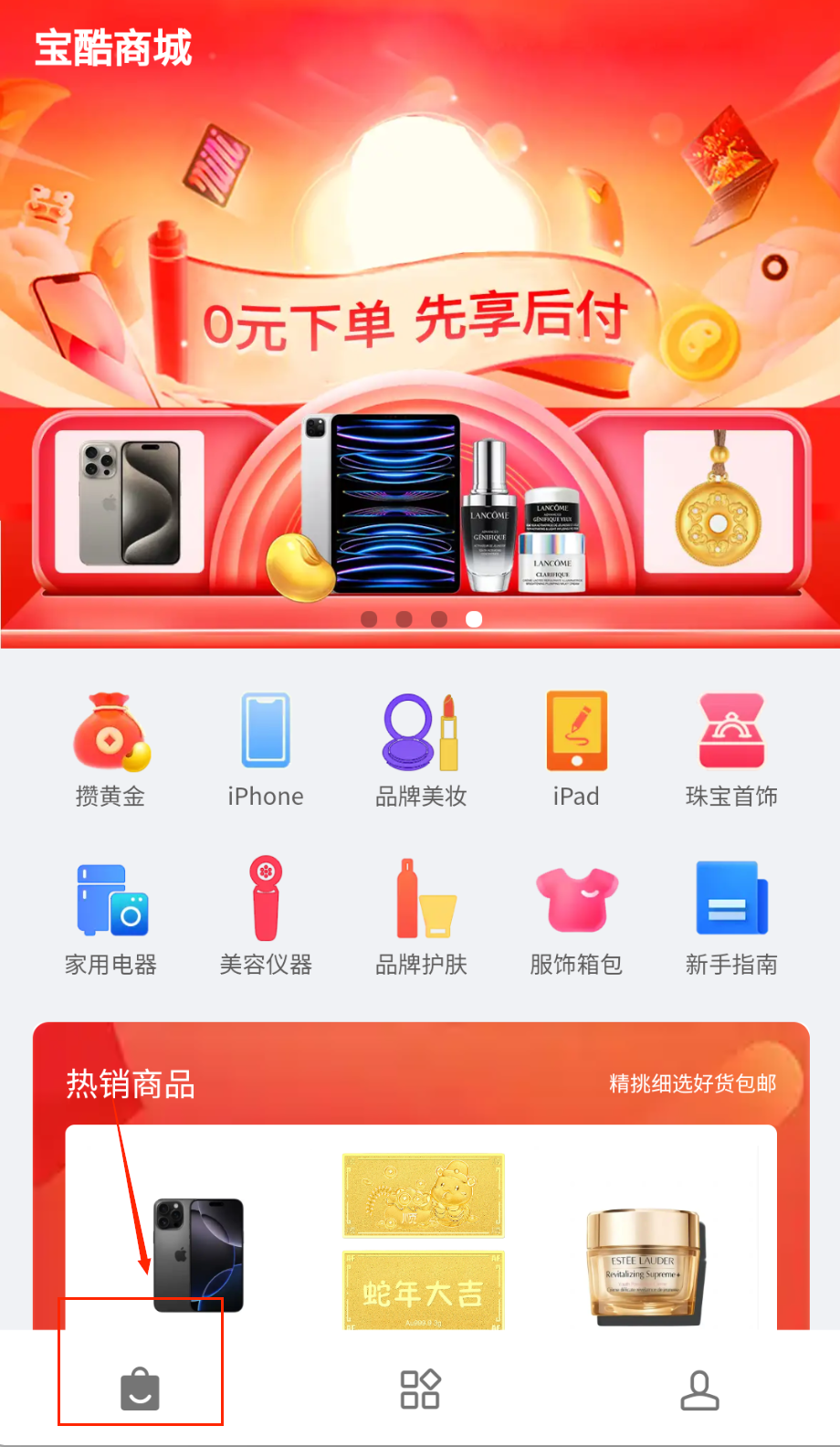Screen dimensions: 840x1447
Task: Open the 服饰箱包 category
Action: 576,918
